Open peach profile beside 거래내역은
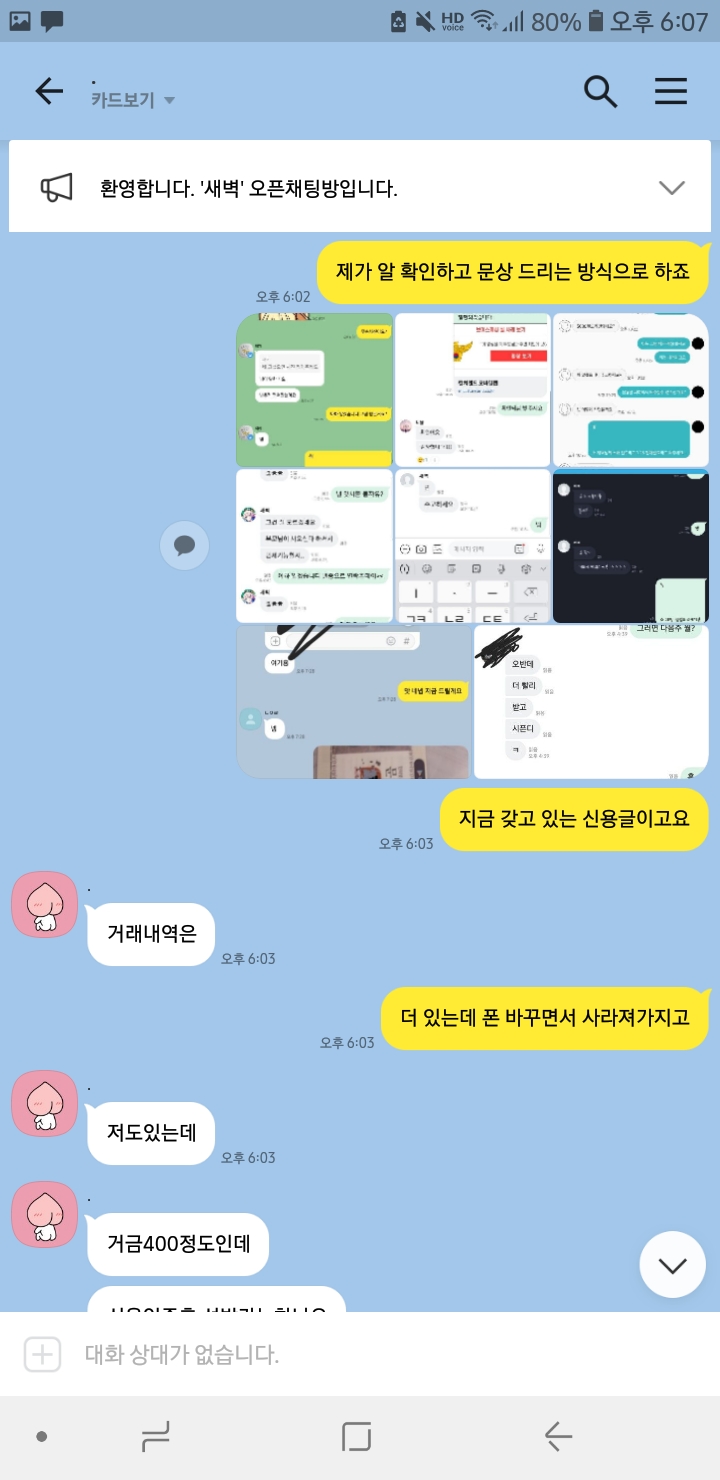 [44, 904]
